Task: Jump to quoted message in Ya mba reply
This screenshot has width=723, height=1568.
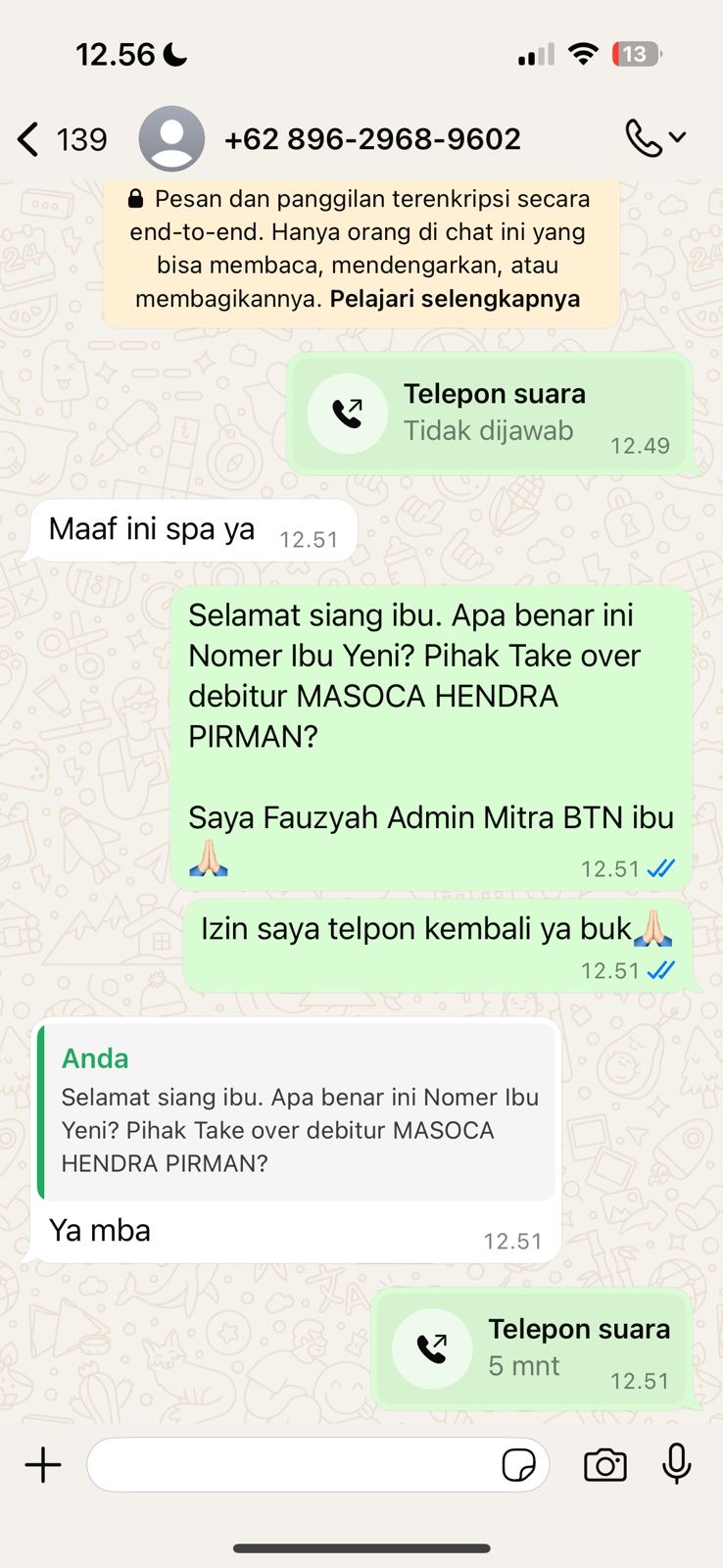Action: (x=299, y=1112)
